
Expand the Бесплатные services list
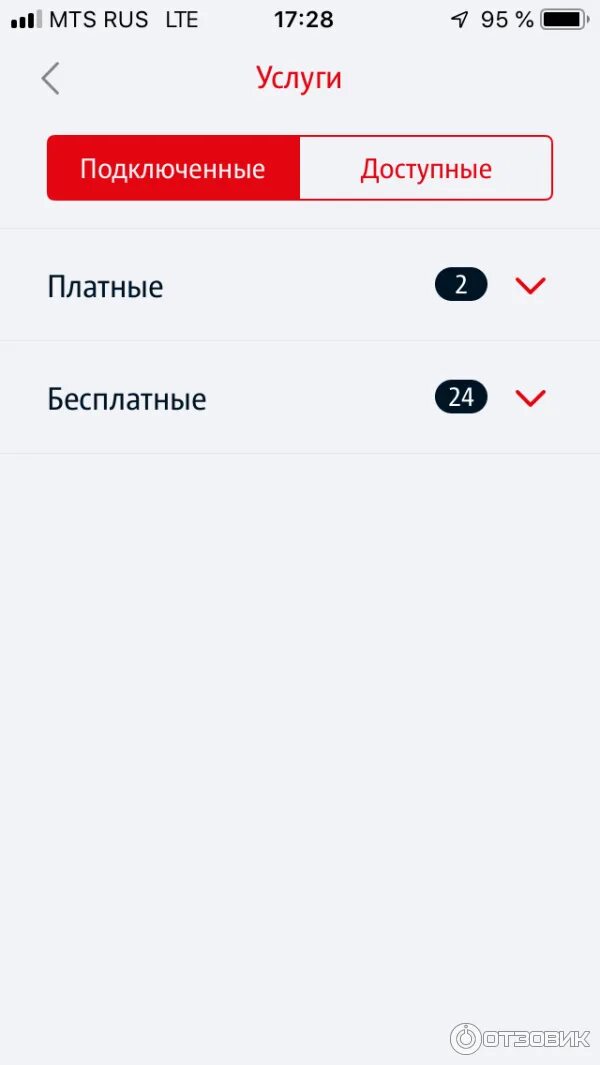(530, 398)
